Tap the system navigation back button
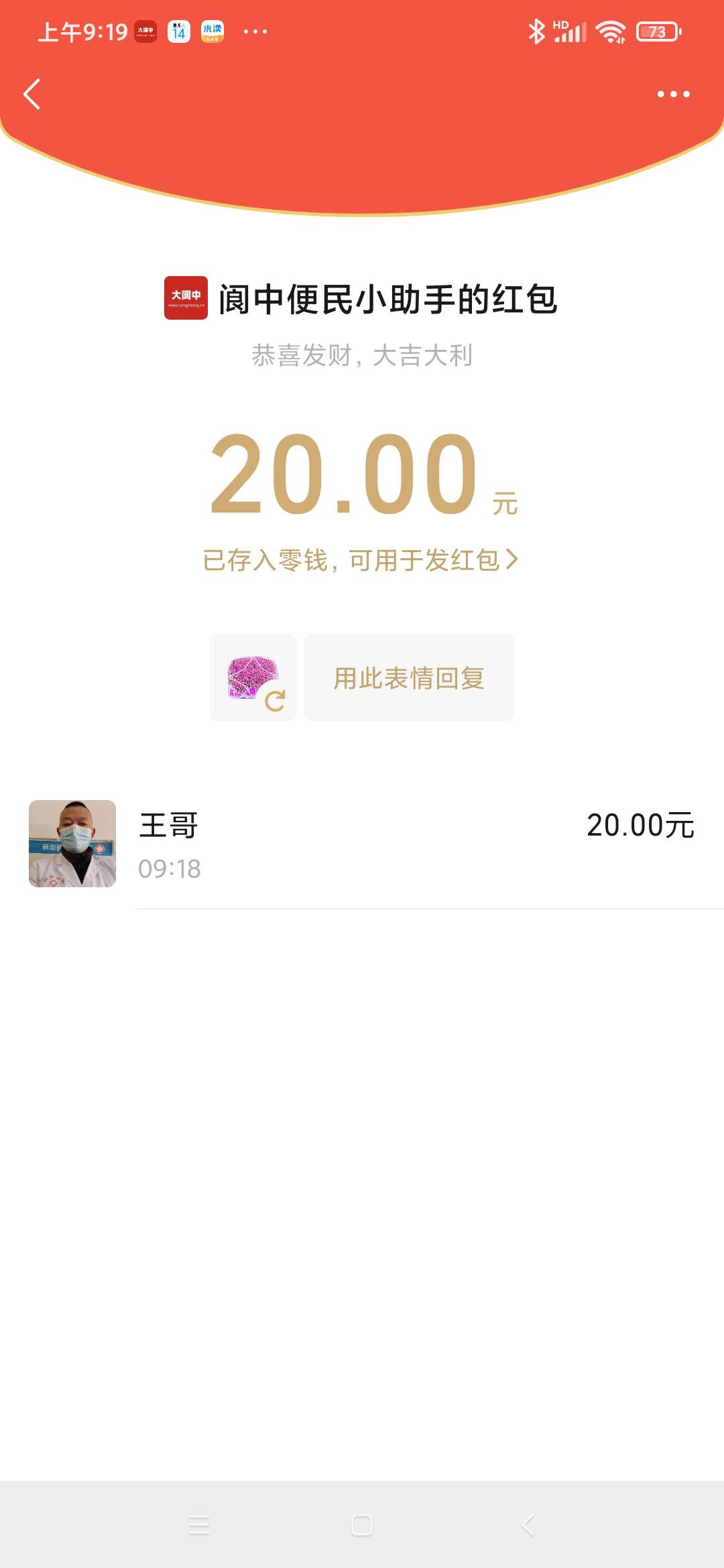The height and width of the screenshot is (1568, 724). click(x=528, y=1525)
